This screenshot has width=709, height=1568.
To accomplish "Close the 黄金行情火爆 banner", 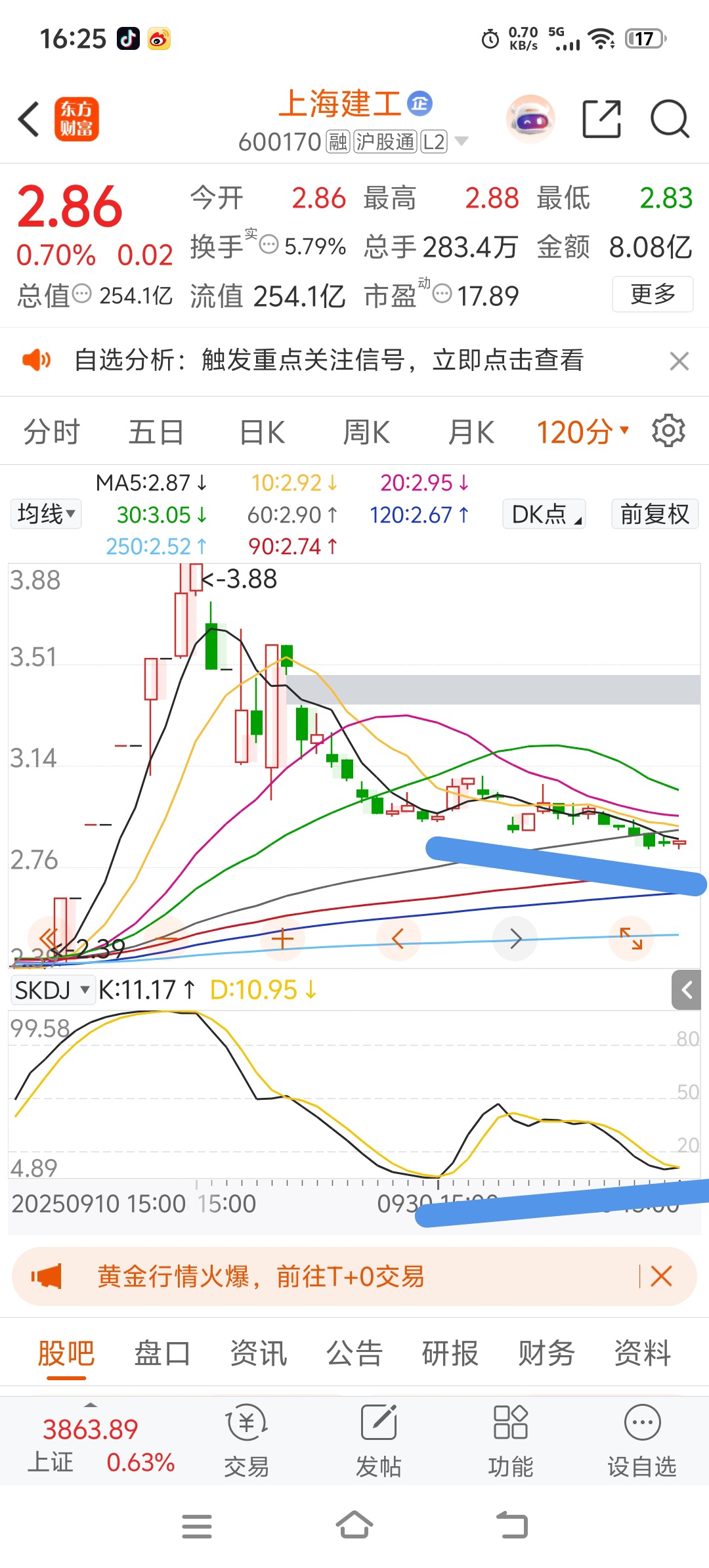I will (x=661, y=1276).
